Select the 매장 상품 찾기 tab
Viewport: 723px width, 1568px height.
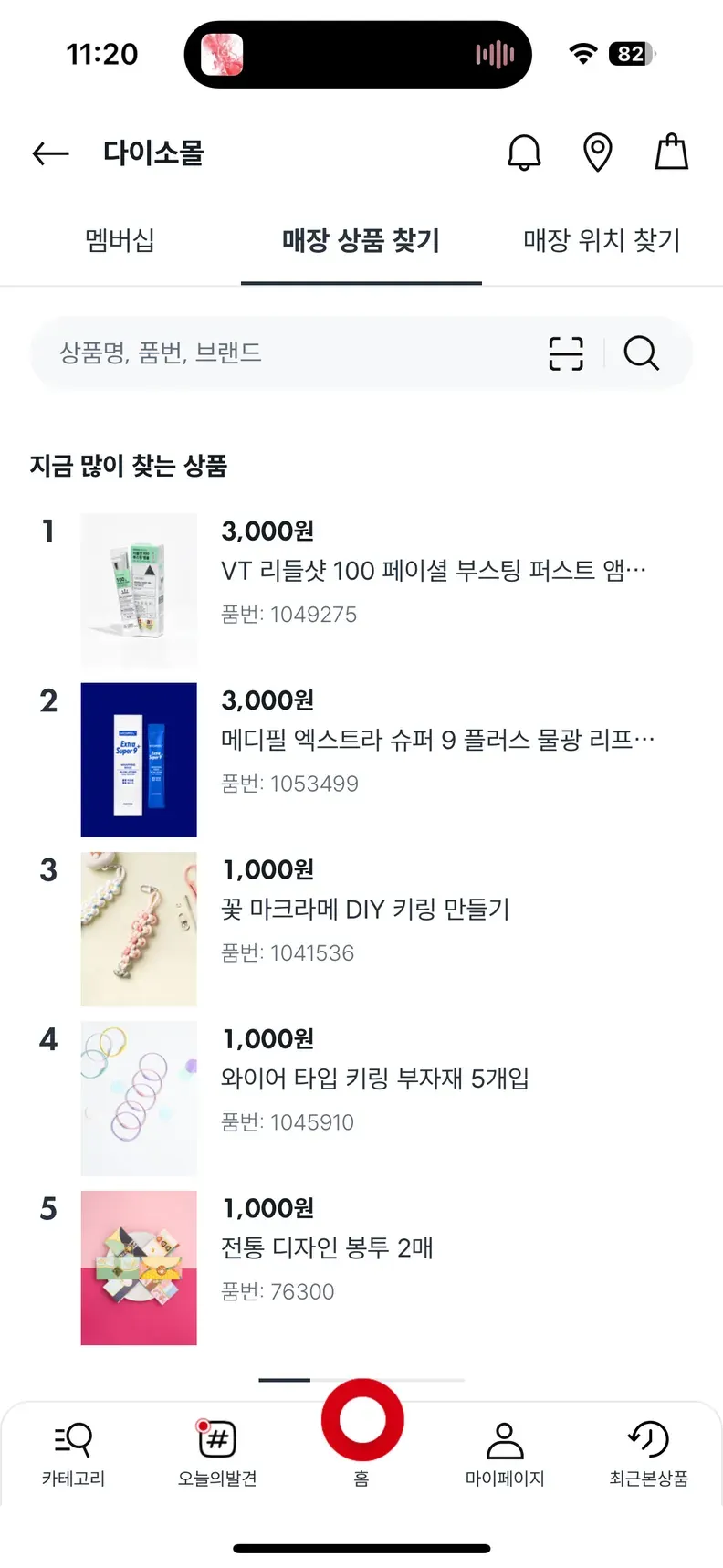tap(361, 240)
